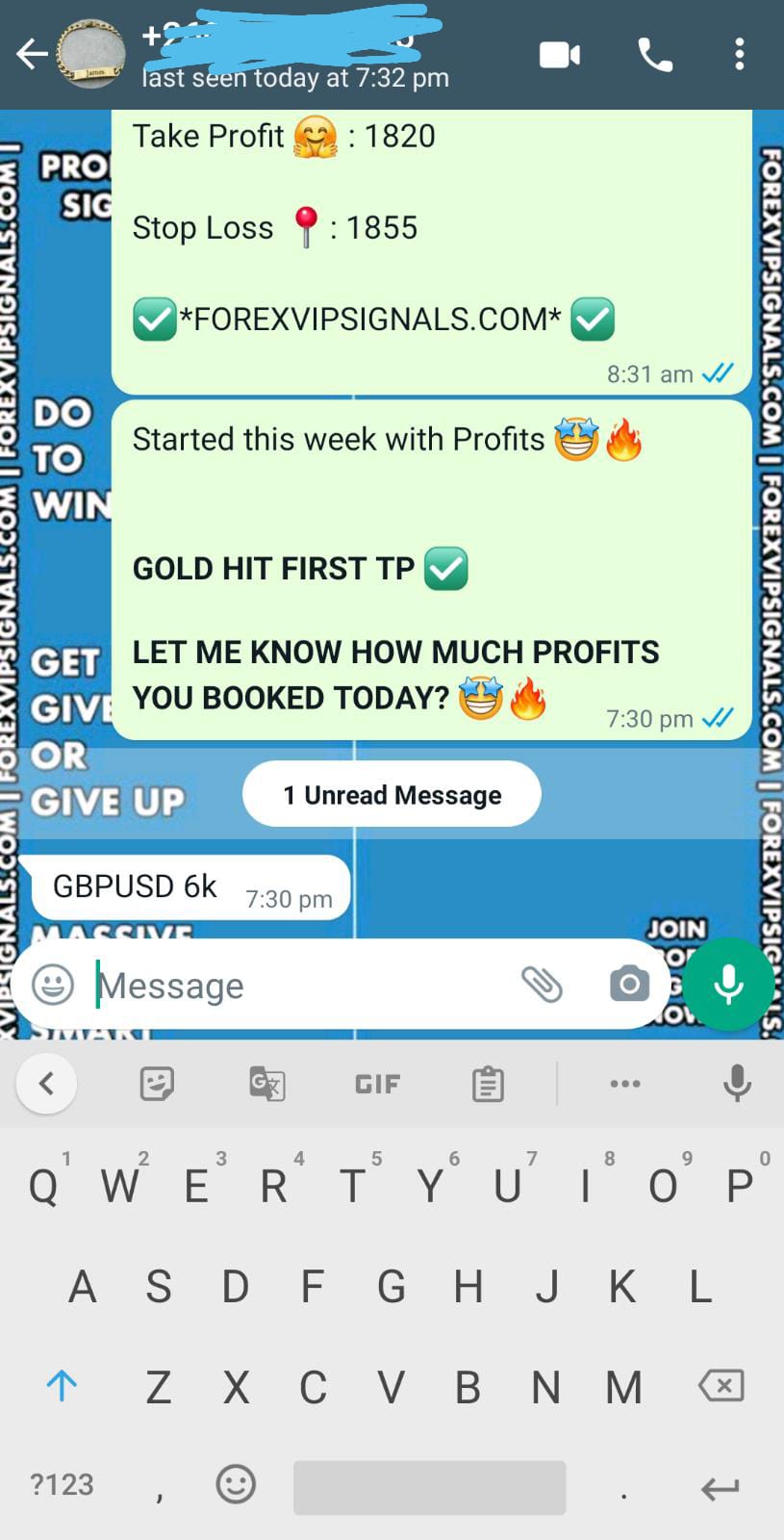Viewport: 784px width, 1540px height.
Task: Start keyboard voice typing
Action: [737, 1084]
